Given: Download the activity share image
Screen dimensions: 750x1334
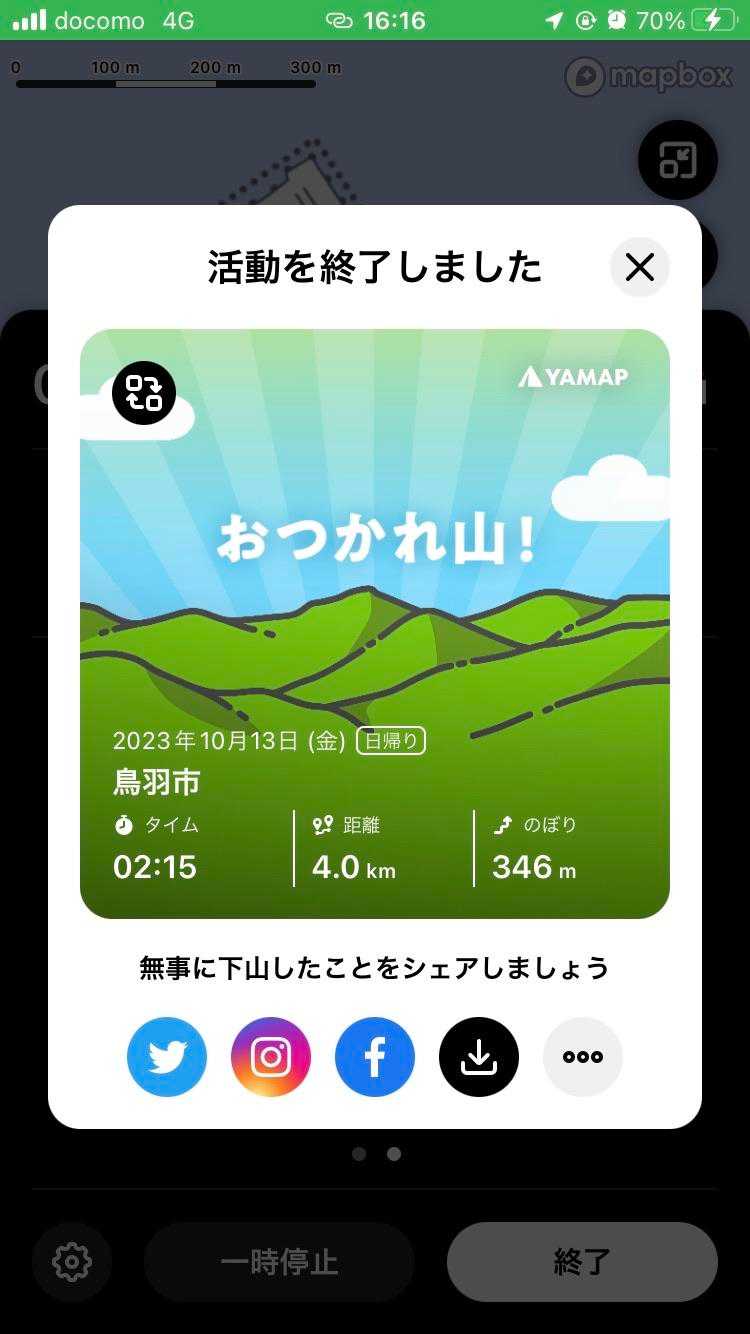Looking at the screenshot, I should pos(479,1057).
